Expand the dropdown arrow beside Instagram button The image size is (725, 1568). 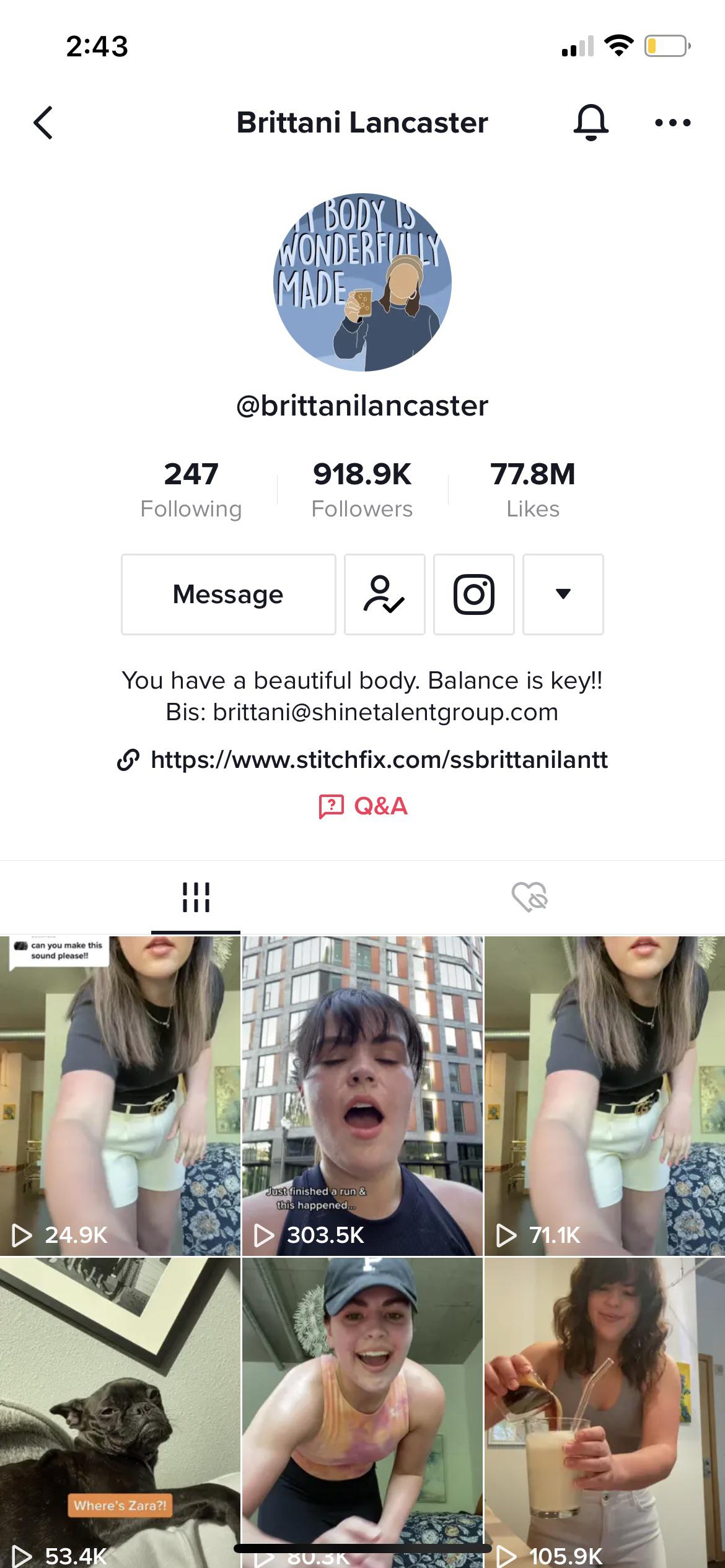click(561, 593)
